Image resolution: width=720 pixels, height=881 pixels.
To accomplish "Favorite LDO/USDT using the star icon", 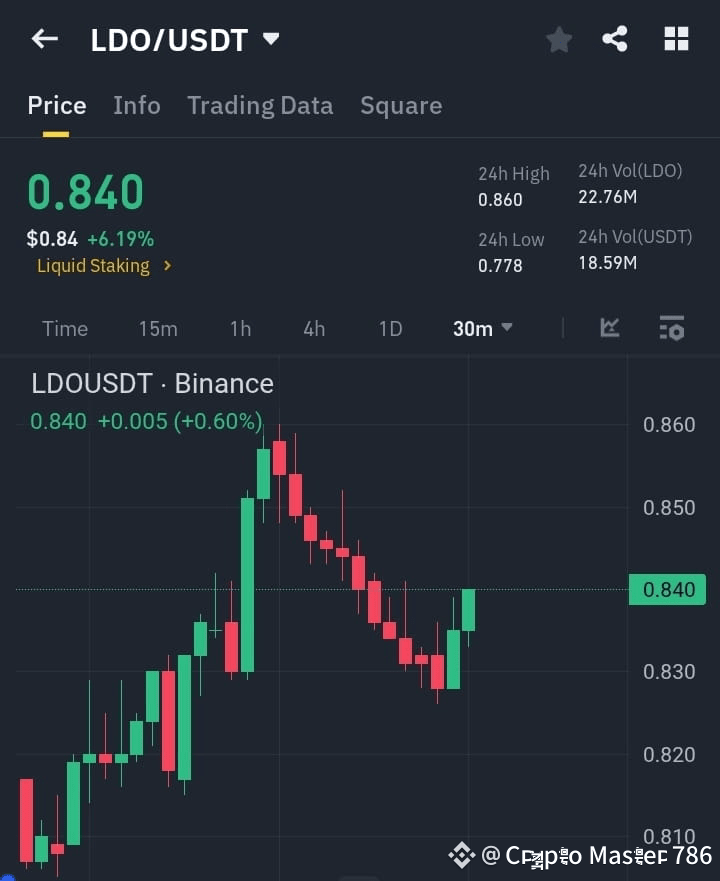I will pos(558,39).
